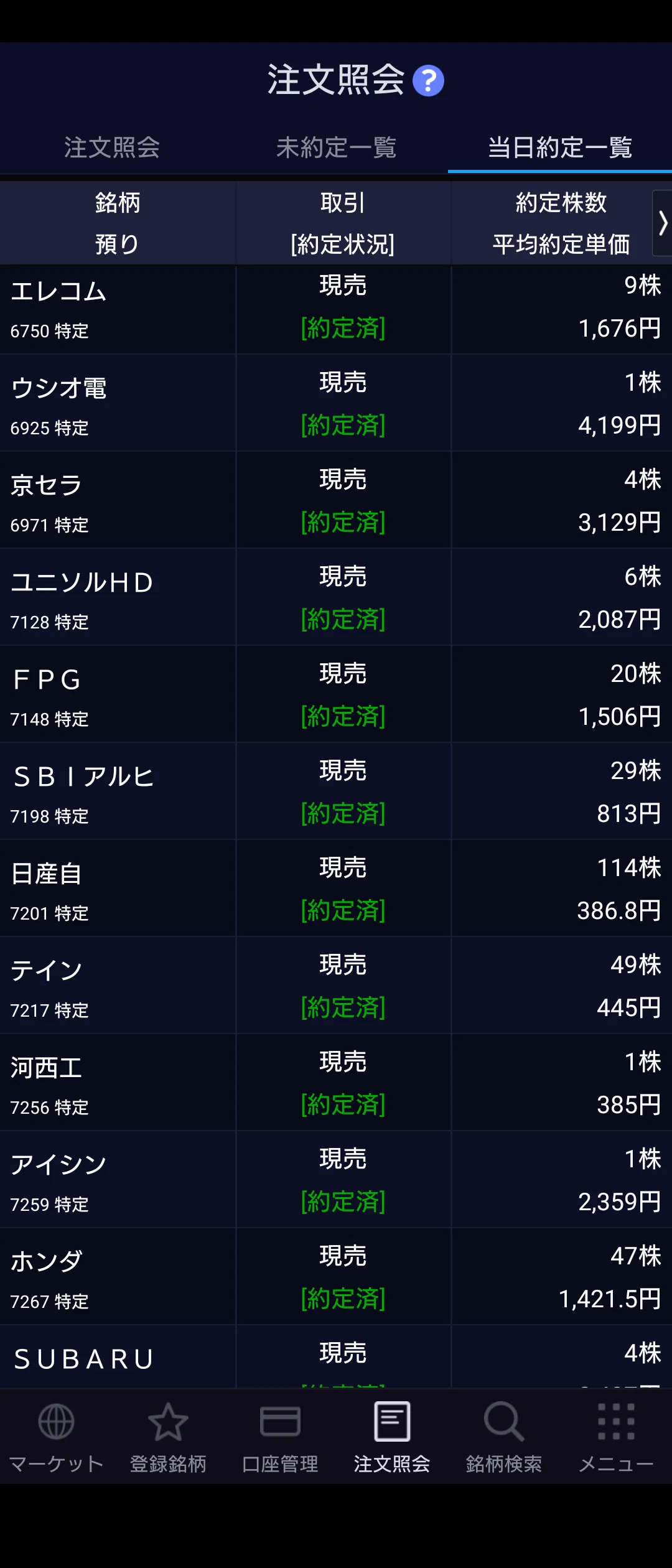View details for 日産自 7201

tap(336, 889)
